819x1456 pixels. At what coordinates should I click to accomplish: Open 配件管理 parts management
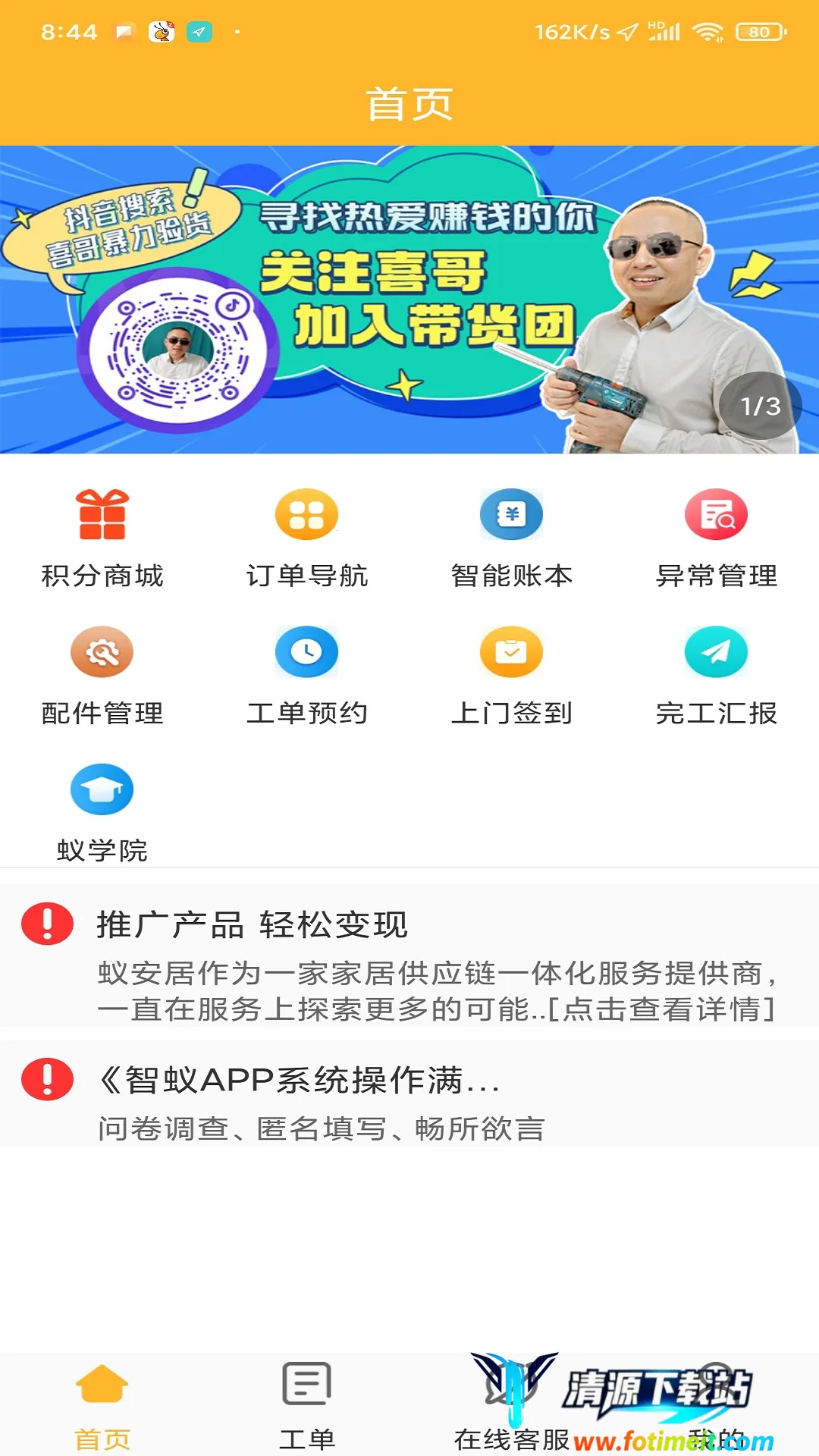tap(102, 674)
